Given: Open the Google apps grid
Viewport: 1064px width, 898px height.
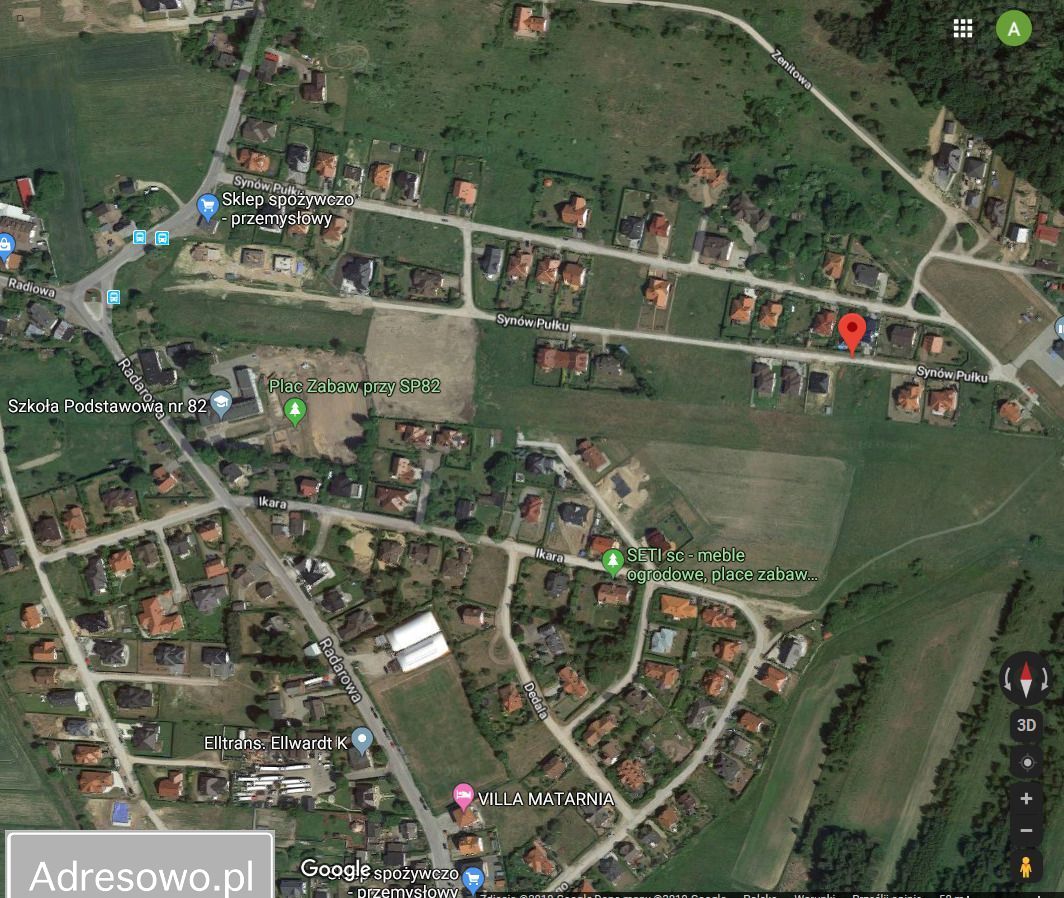Looking at the screenshot, I should tap(962, 28).
